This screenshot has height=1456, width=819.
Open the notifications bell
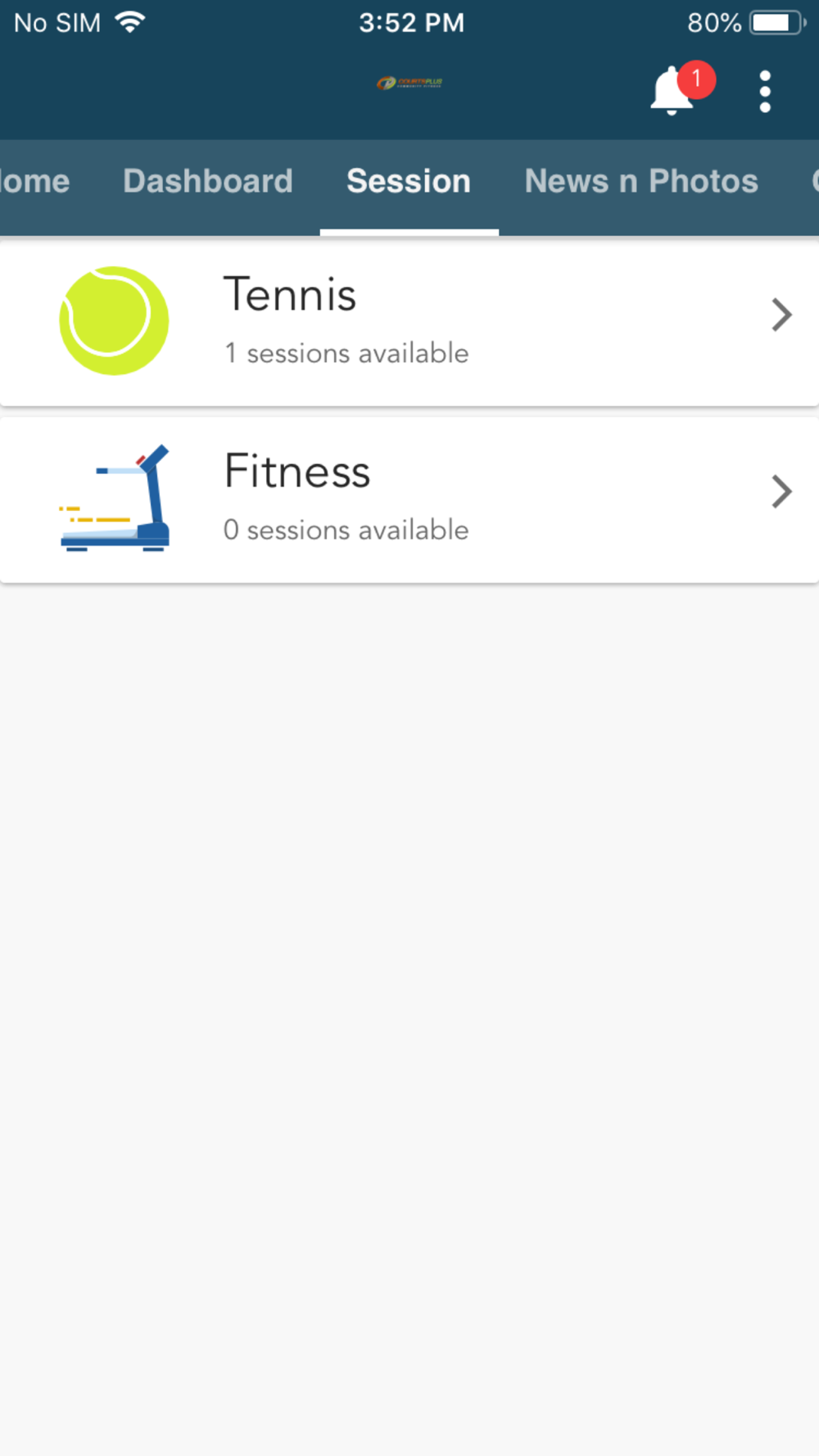673,91
